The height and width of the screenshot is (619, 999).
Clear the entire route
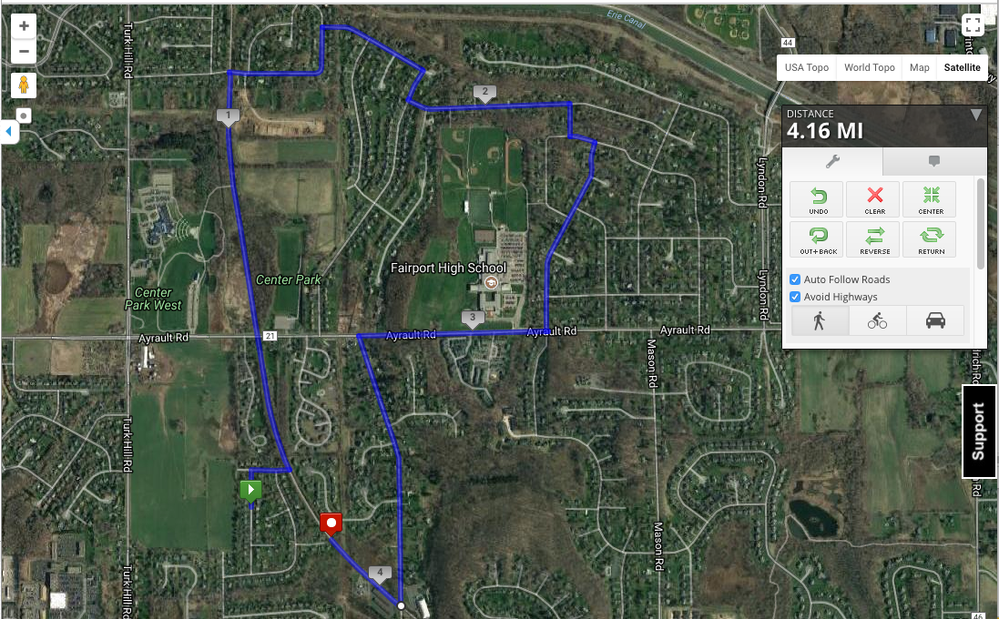tap(875, 199)
